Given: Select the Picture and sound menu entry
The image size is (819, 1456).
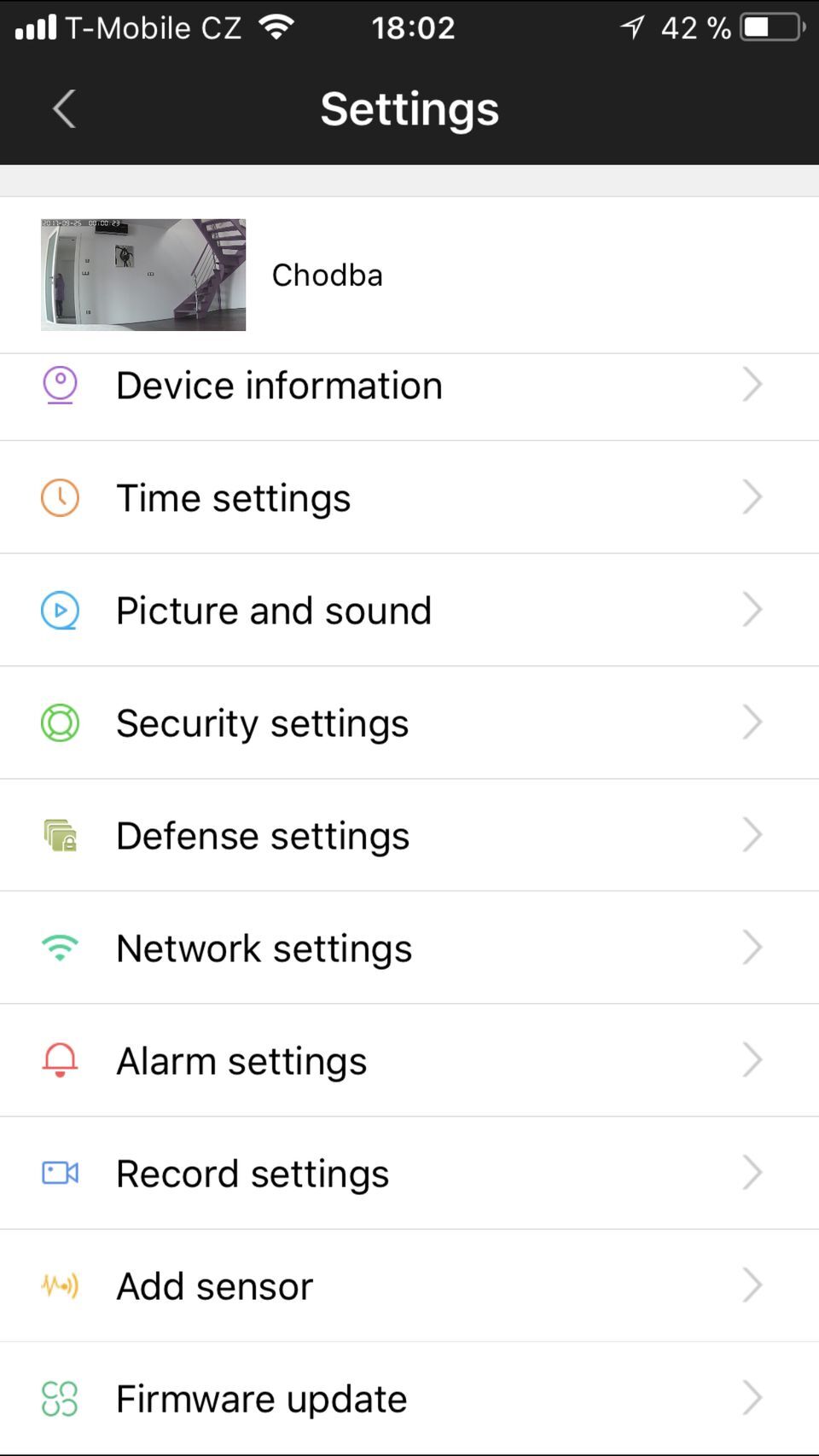Looking at the screenshot, I should [273, 610].
